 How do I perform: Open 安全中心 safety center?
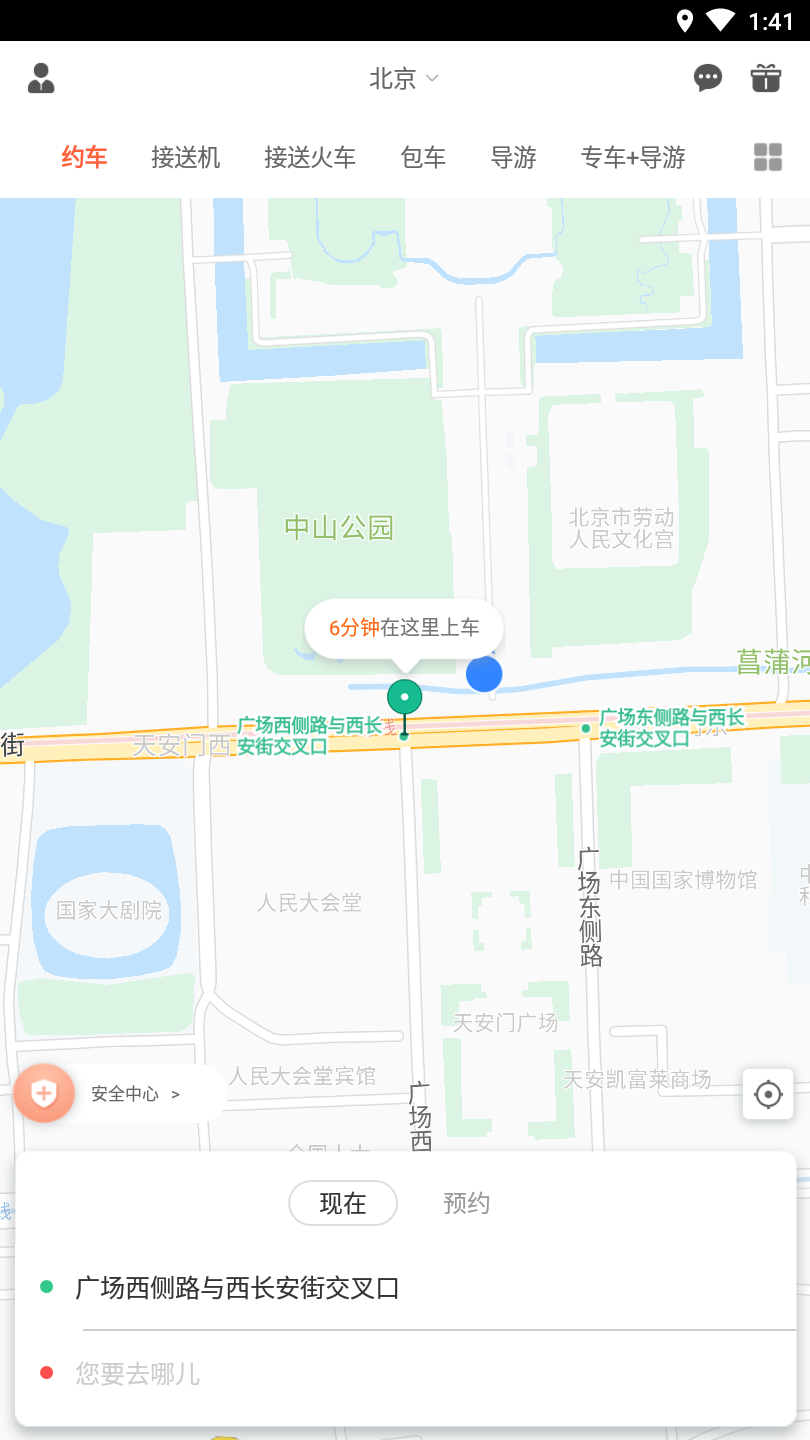tap(120, 1093)
